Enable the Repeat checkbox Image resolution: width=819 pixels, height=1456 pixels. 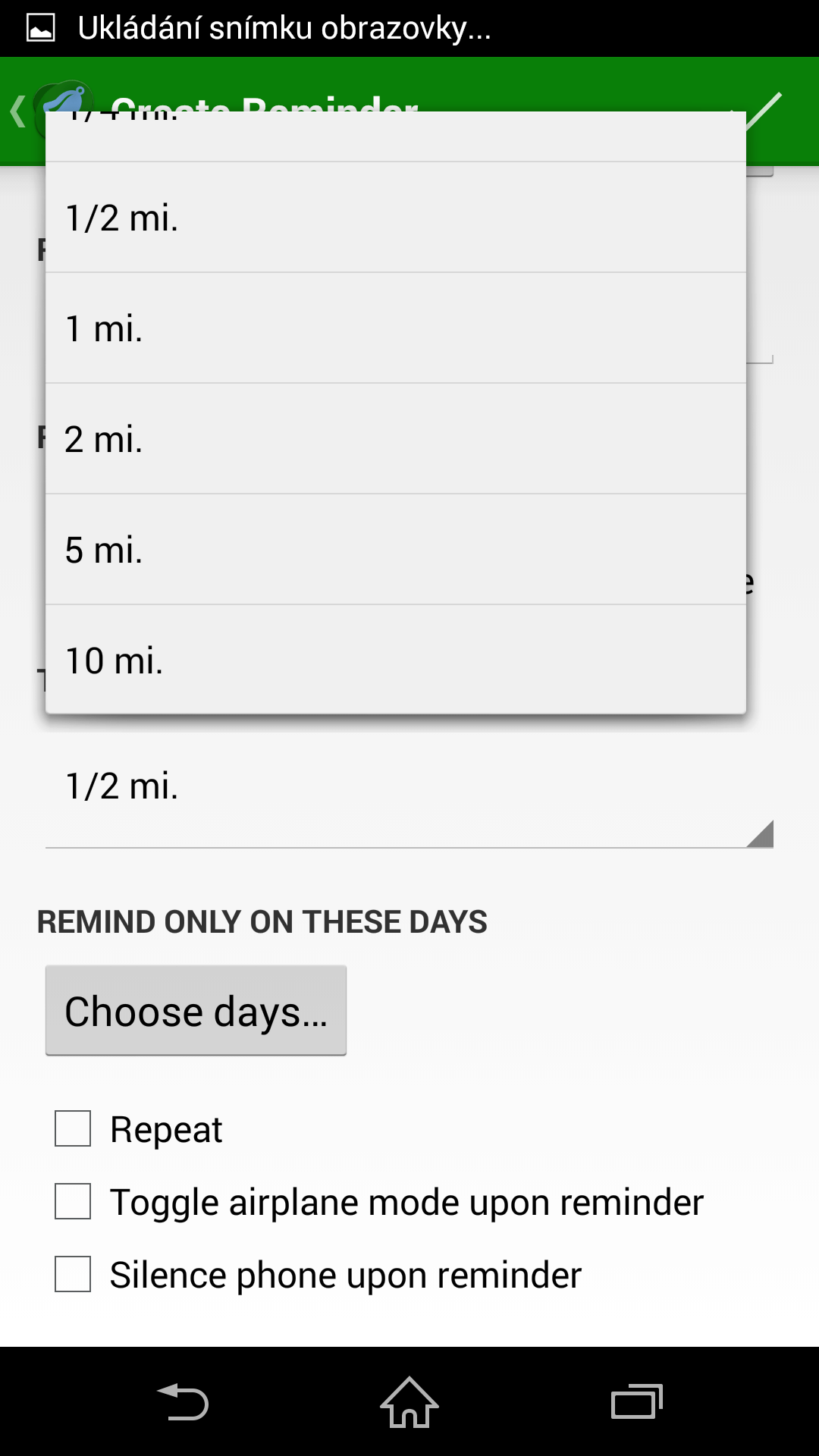tap(73, 1129)
